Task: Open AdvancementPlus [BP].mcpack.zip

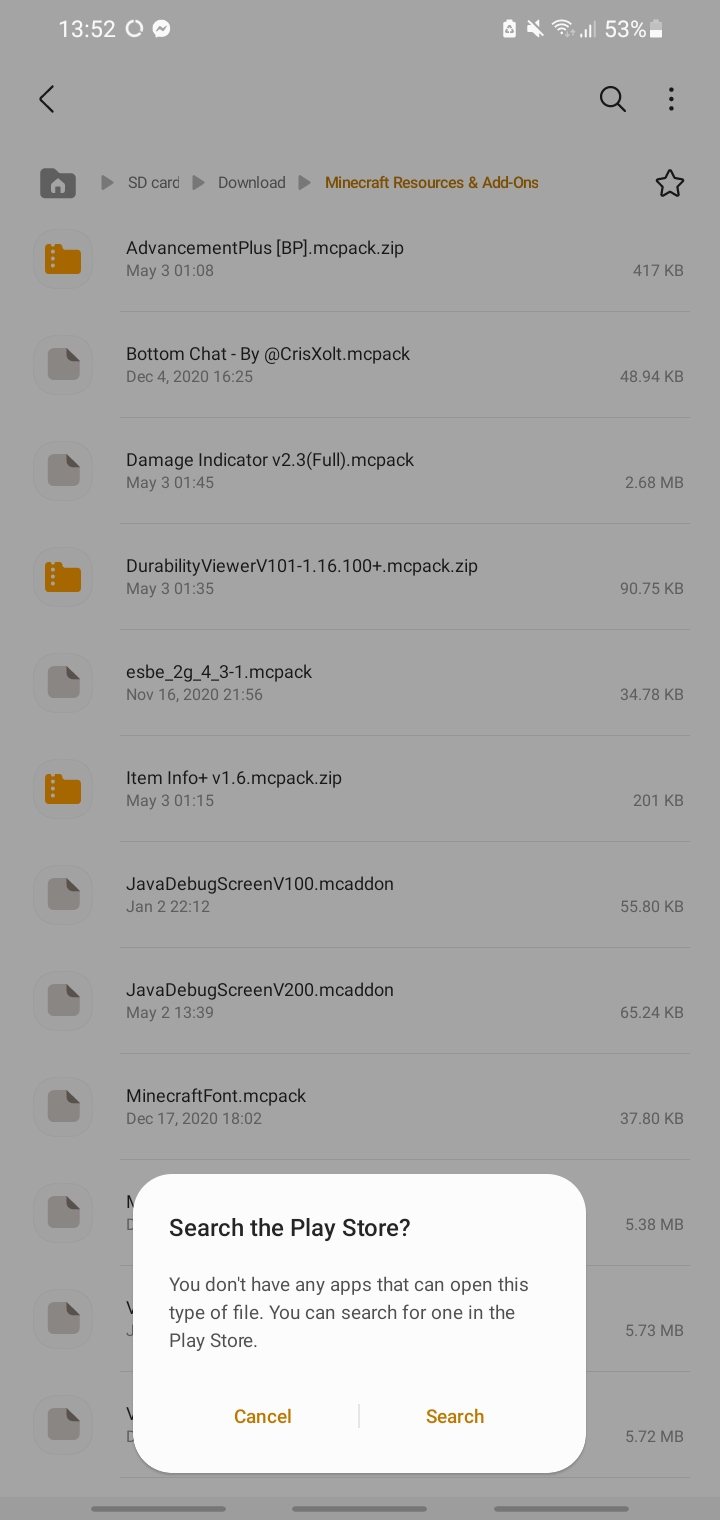Action: pos(265,258)
